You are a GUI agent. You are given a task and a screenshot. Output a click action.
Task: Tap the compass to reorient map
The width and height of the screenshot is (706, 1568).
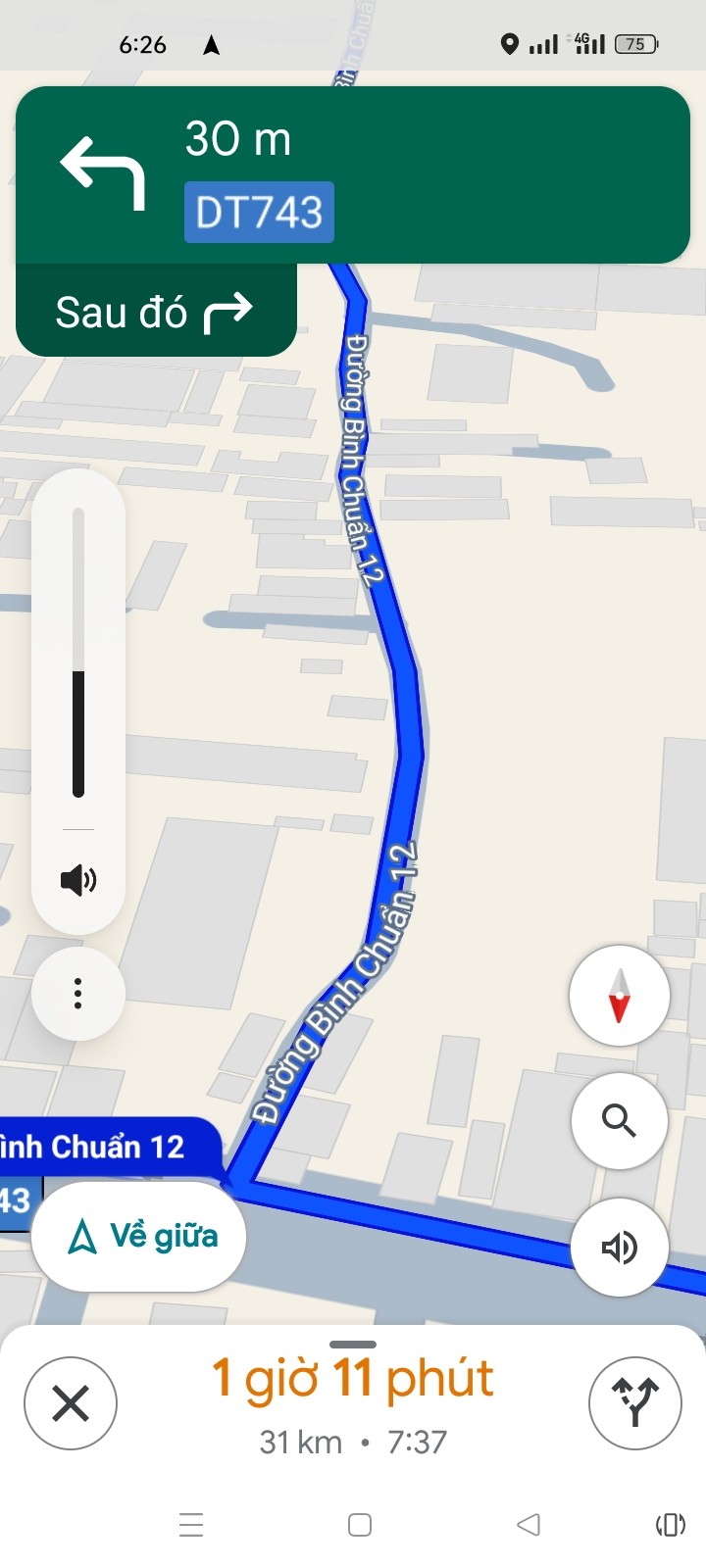click(619, 996)
